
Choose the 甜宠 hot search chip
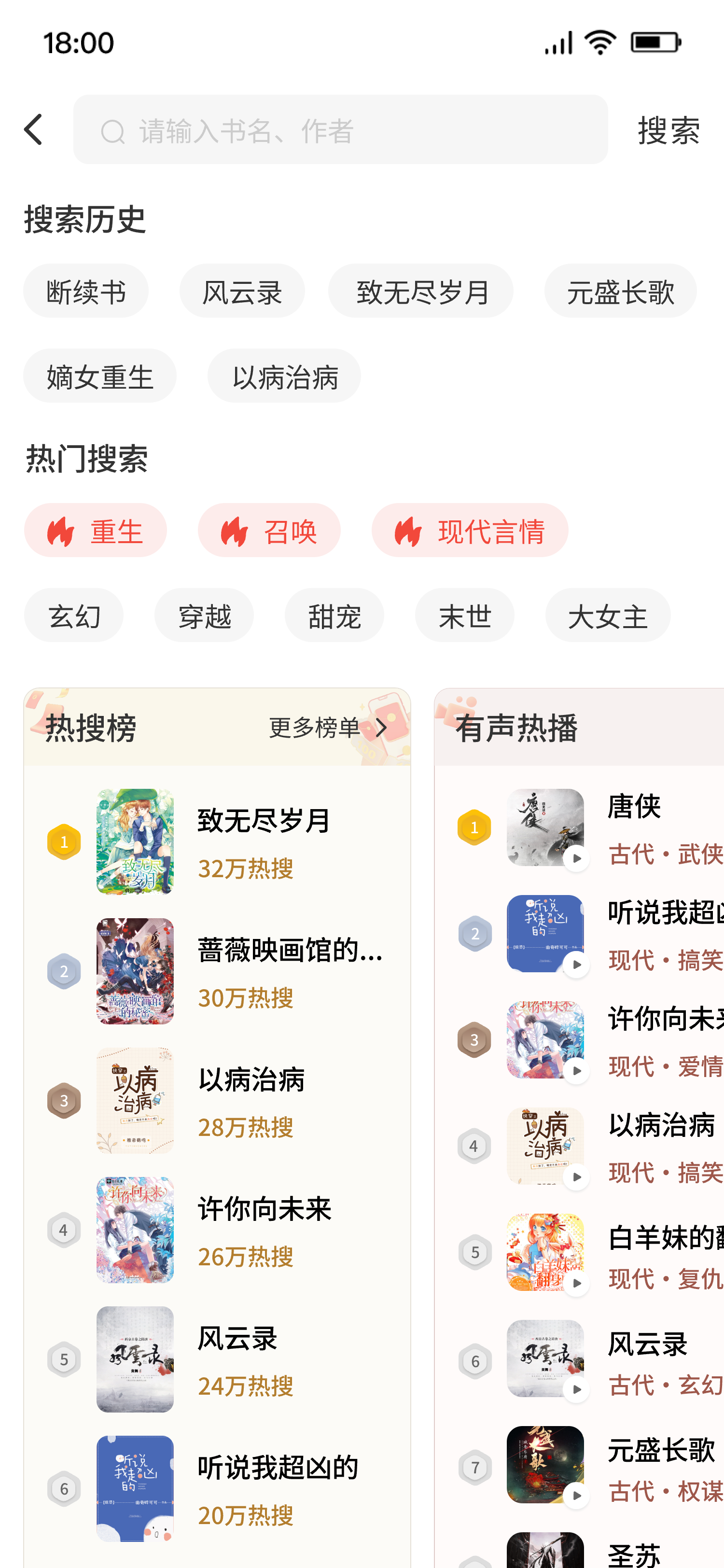pos(334,616)
